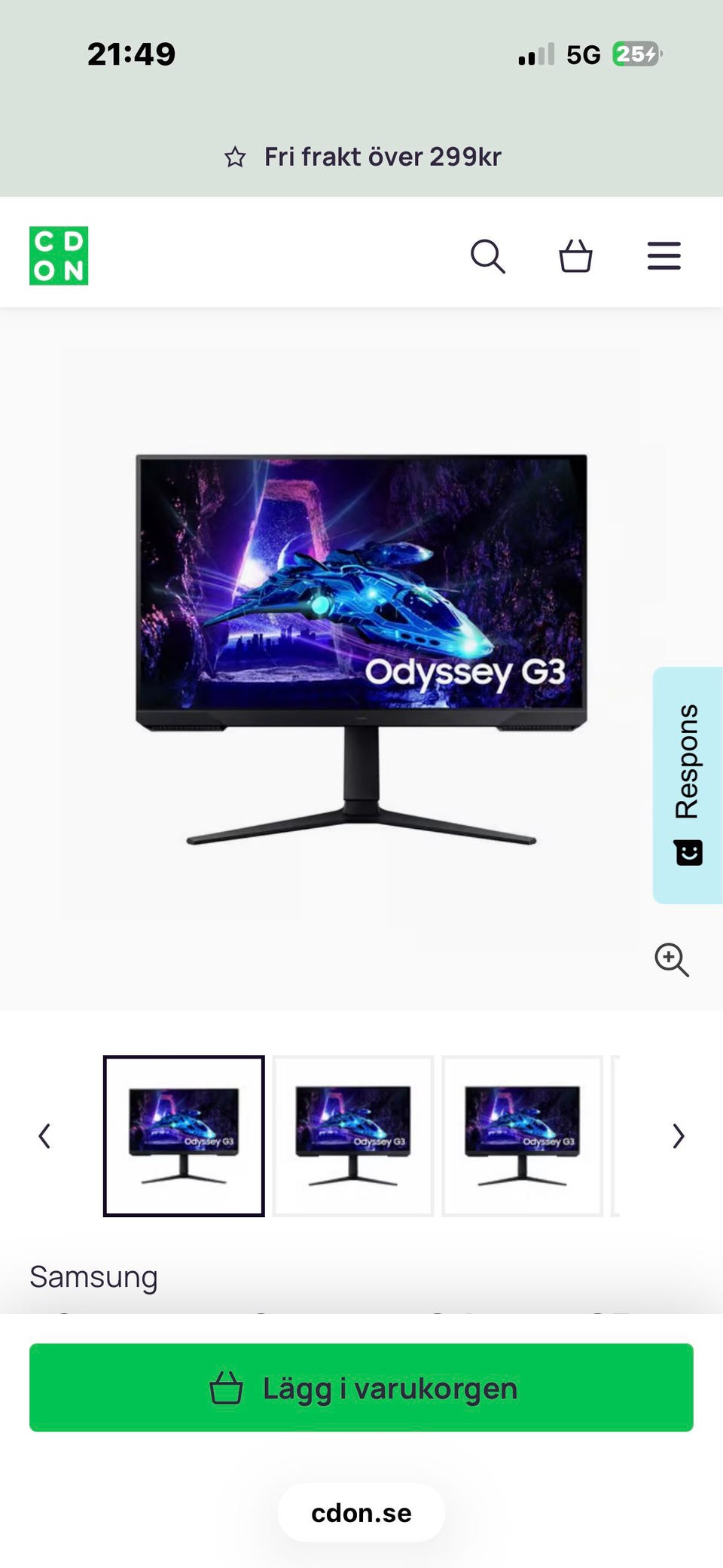Open the main Odyssey G3 product image

coord(361,650)
